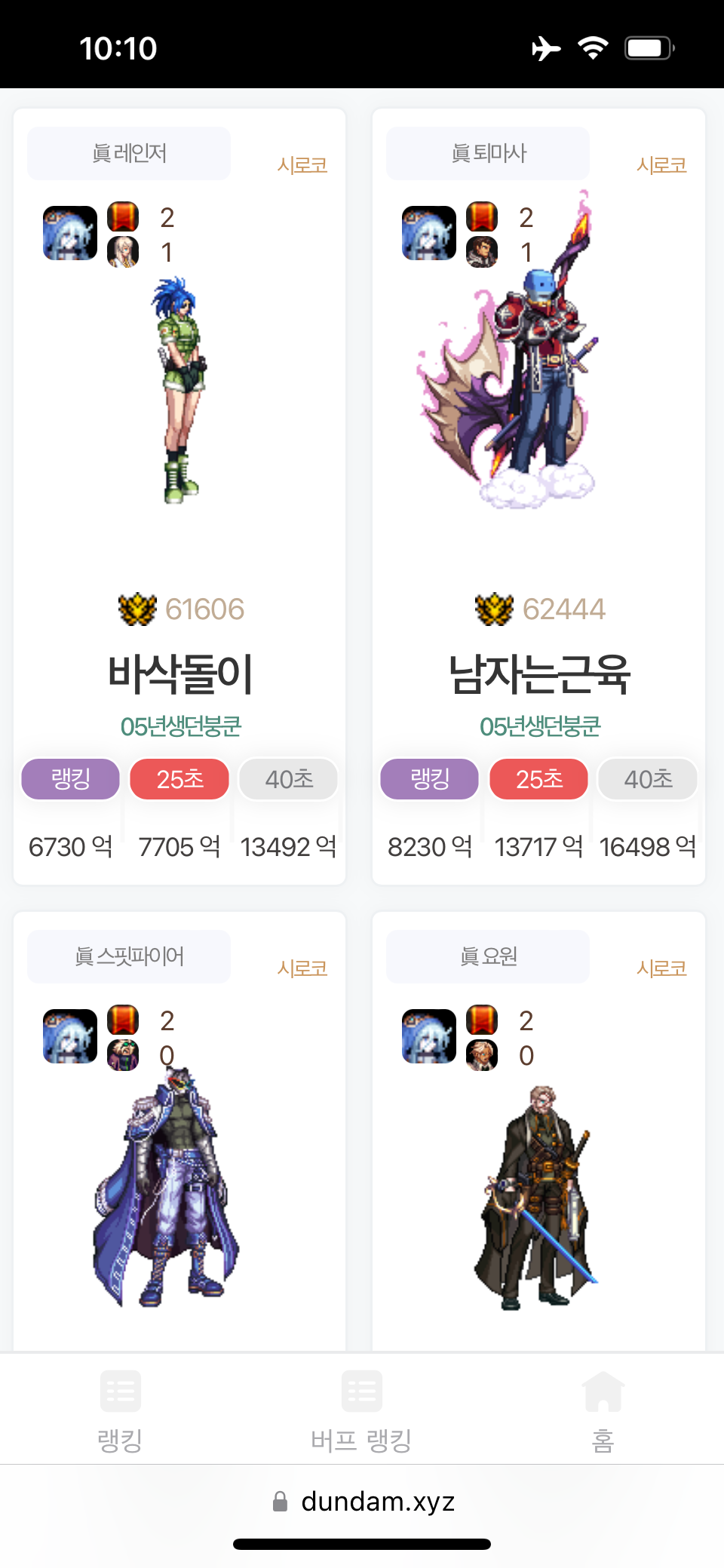Open the 남자는근육 character card

(538, 496)
